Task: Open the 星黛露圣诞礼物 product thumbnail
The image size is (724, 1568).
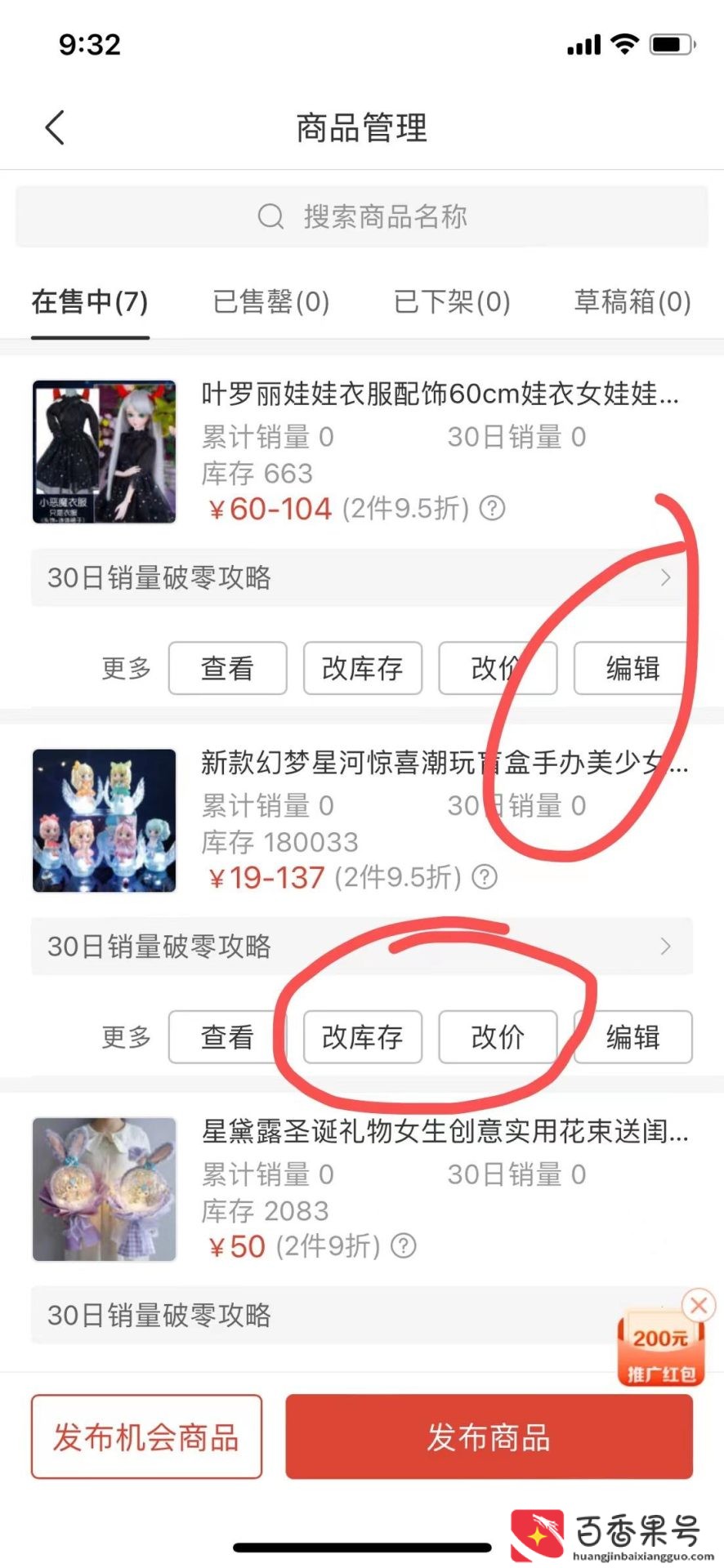Action: coord(105,1189)
